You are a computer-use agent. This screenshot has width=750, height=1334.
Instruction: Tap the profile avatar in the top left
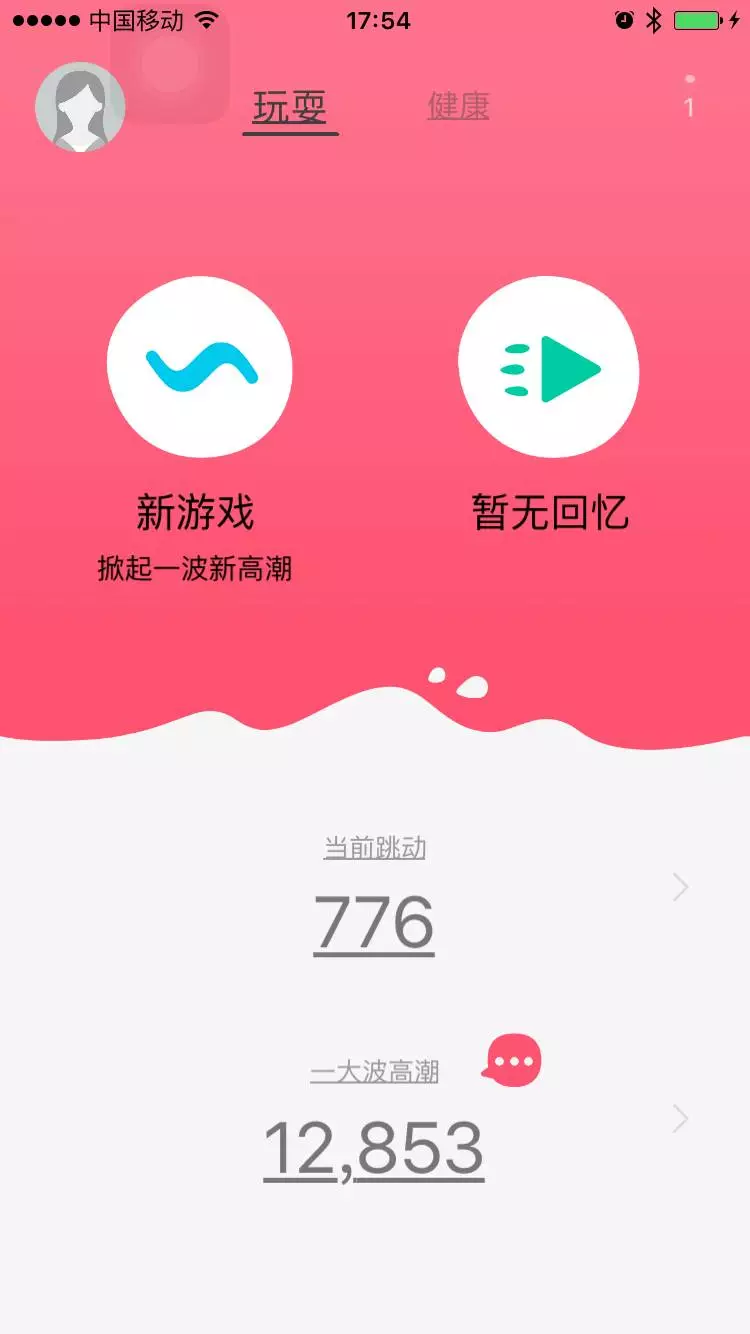(80, 108)
